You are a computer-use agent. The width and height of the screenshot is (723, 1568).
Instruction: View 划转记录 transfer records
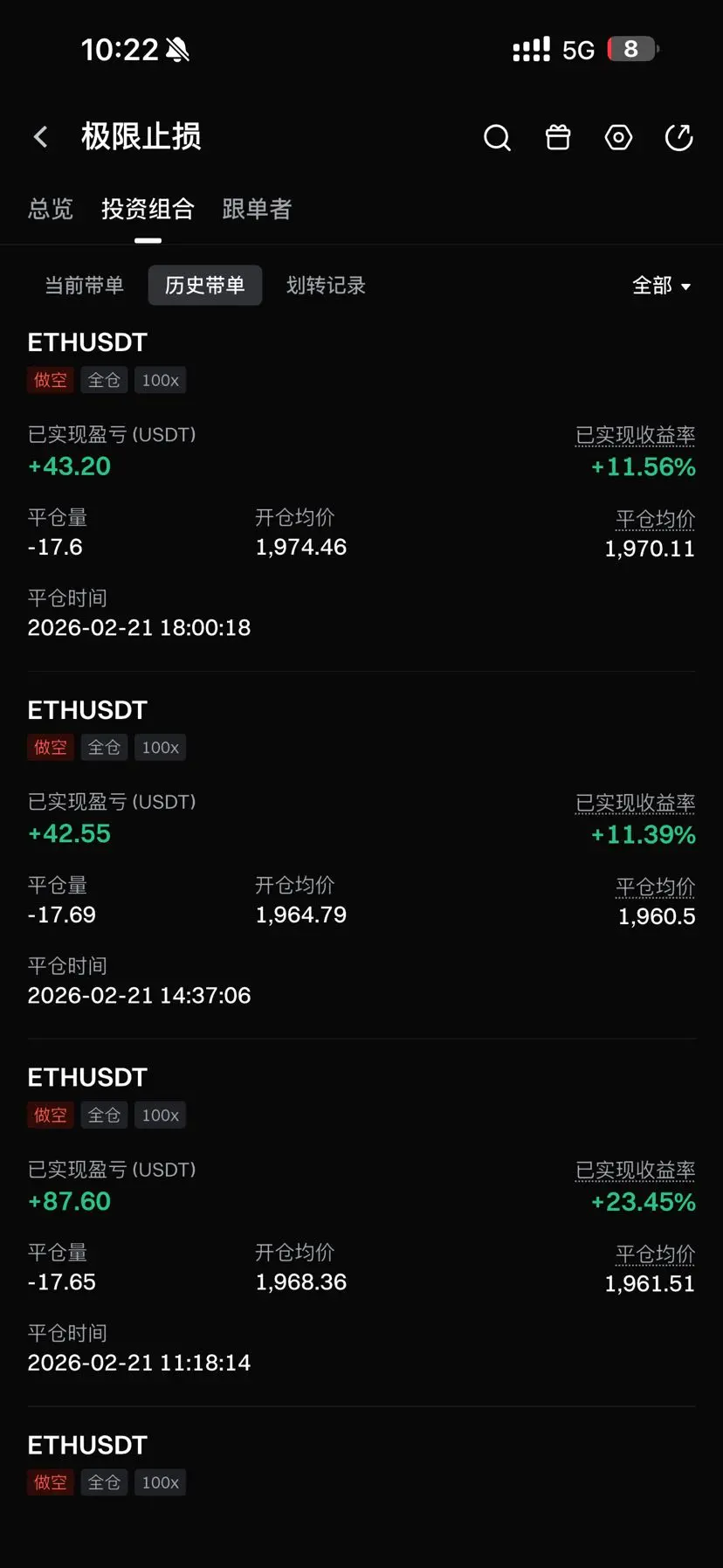click(326, 286)
